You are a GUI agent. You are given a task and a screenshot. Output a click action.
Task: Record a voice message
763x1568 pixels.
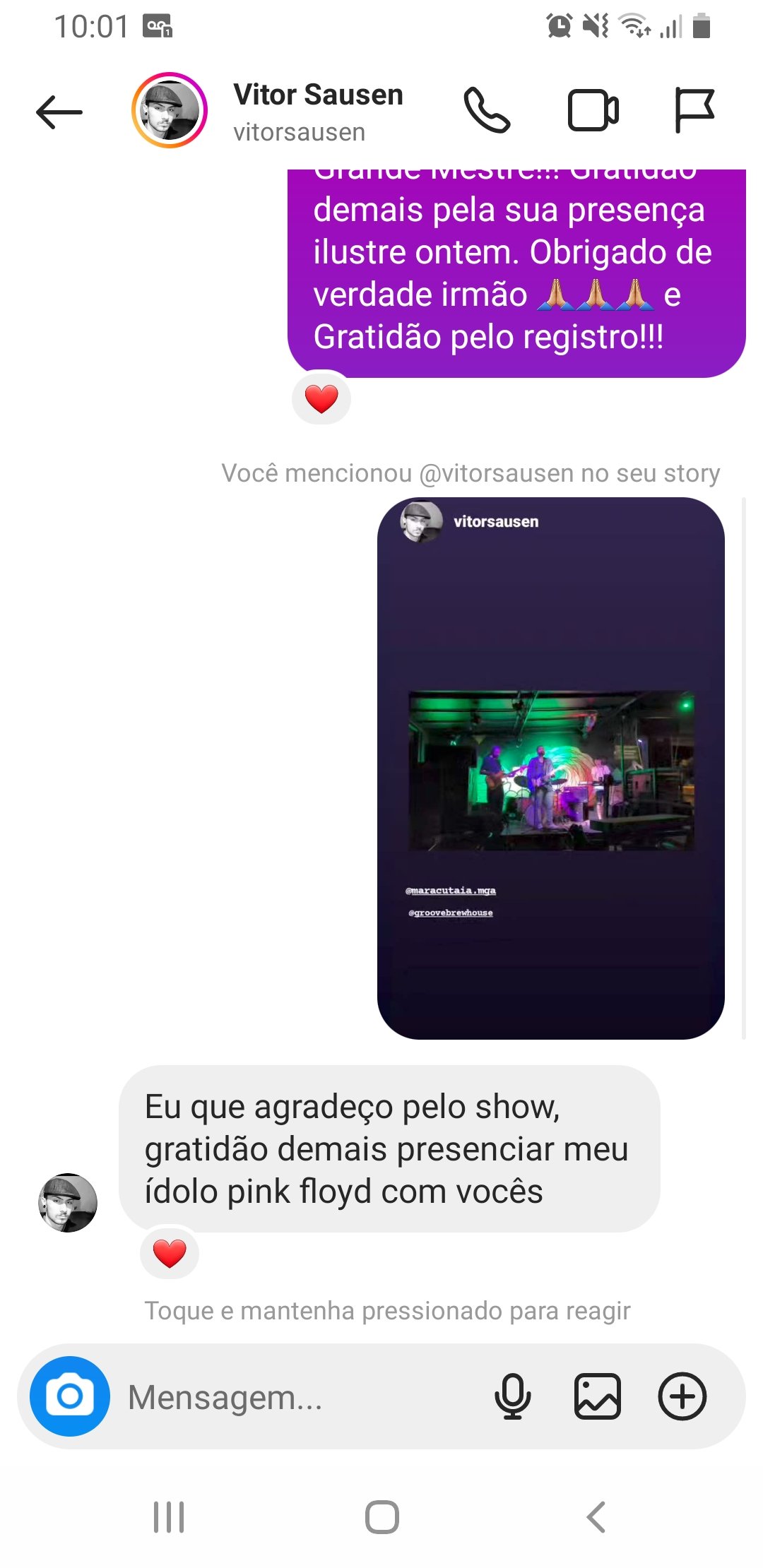point(512,1396)
